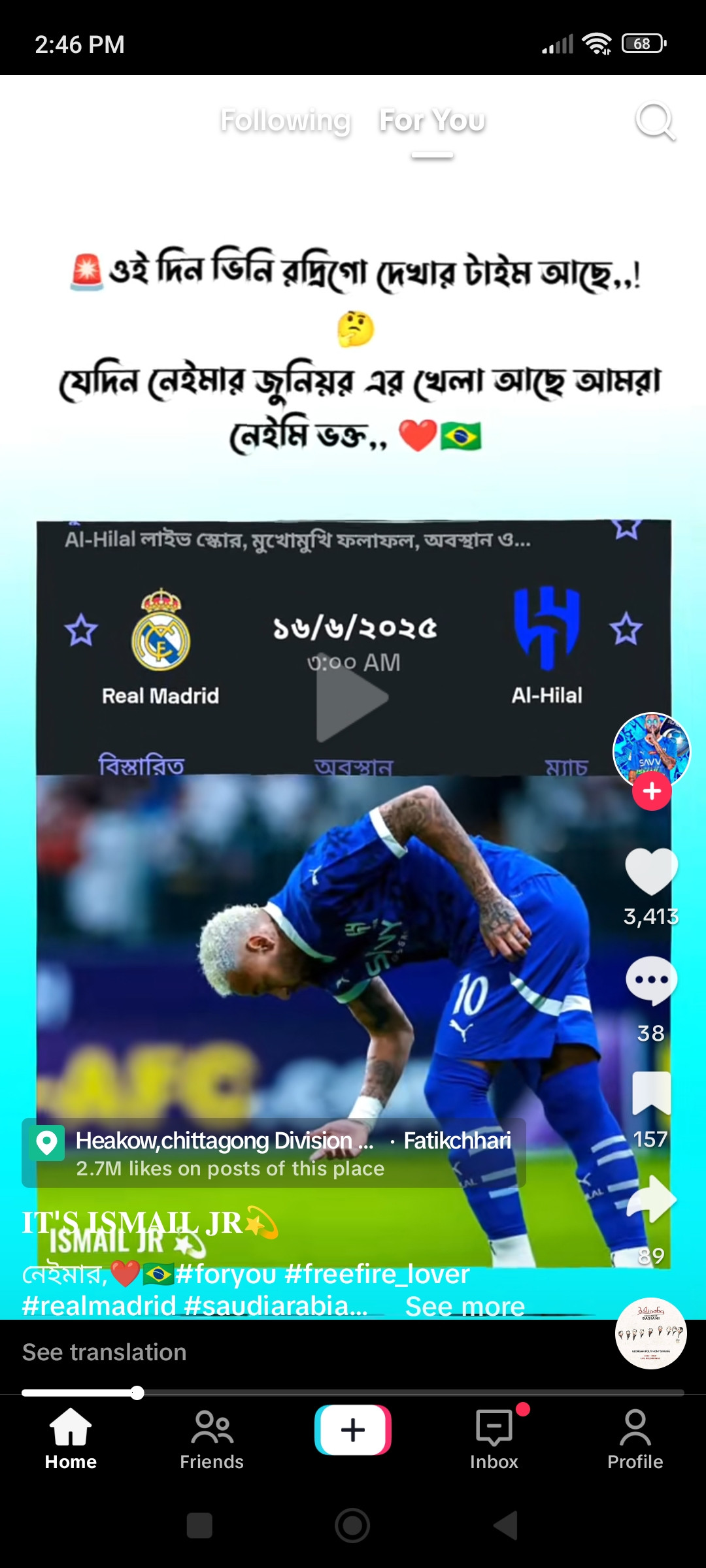Tap the system back button
Screen dimensions: 706x1568
(505, 1526)
